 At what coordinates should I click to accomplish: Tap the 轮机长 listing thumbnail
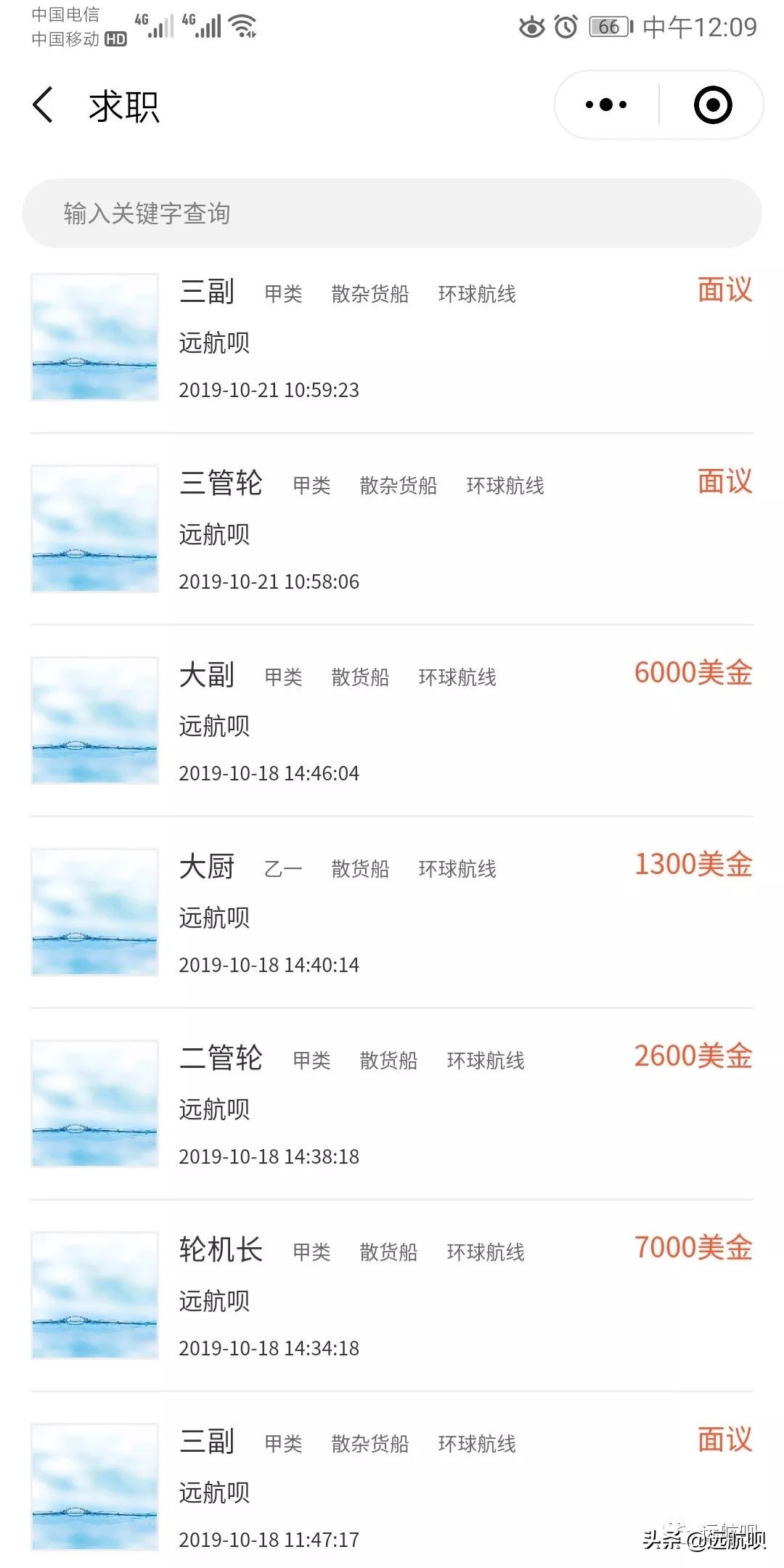click(x=94, y=1296)
